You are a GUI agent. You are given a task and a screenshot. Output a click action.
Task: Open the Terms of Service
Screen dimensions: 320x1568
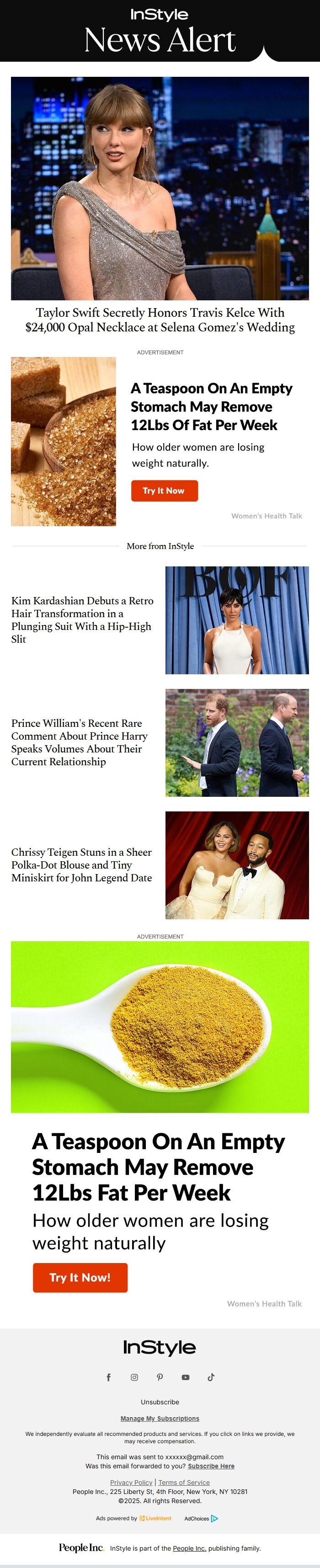(x=184, y=1482)
